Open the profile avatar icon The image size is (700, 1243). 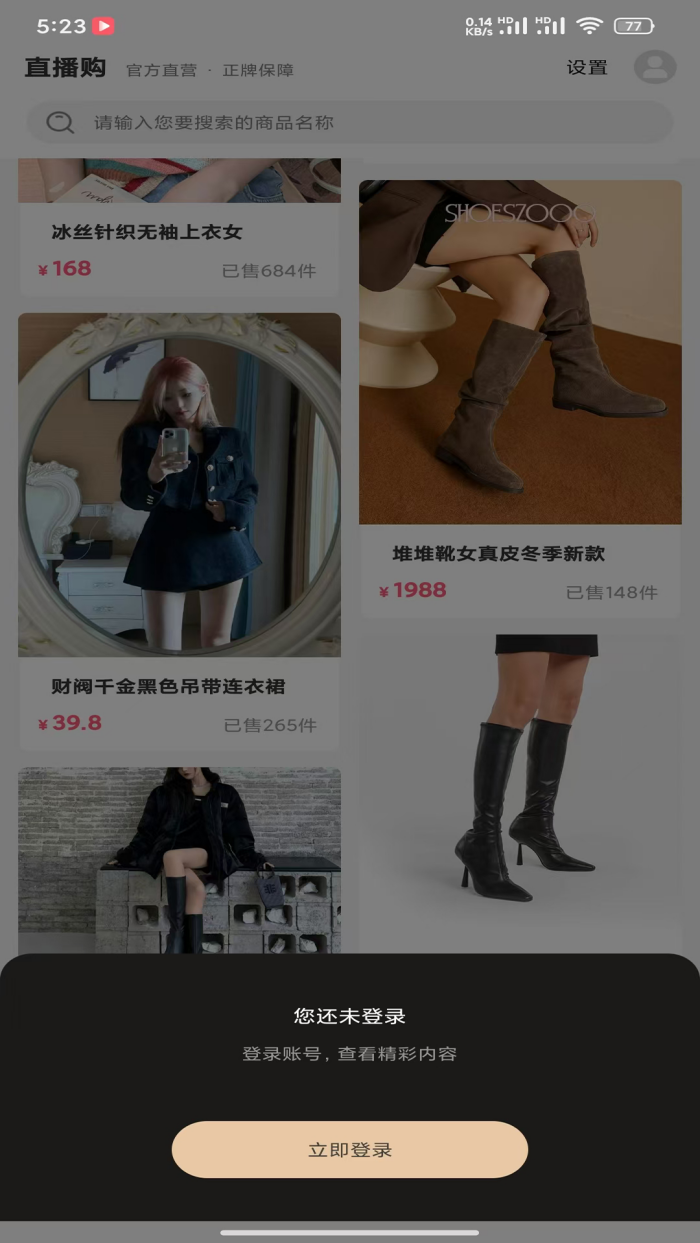[x=655, y=67]
